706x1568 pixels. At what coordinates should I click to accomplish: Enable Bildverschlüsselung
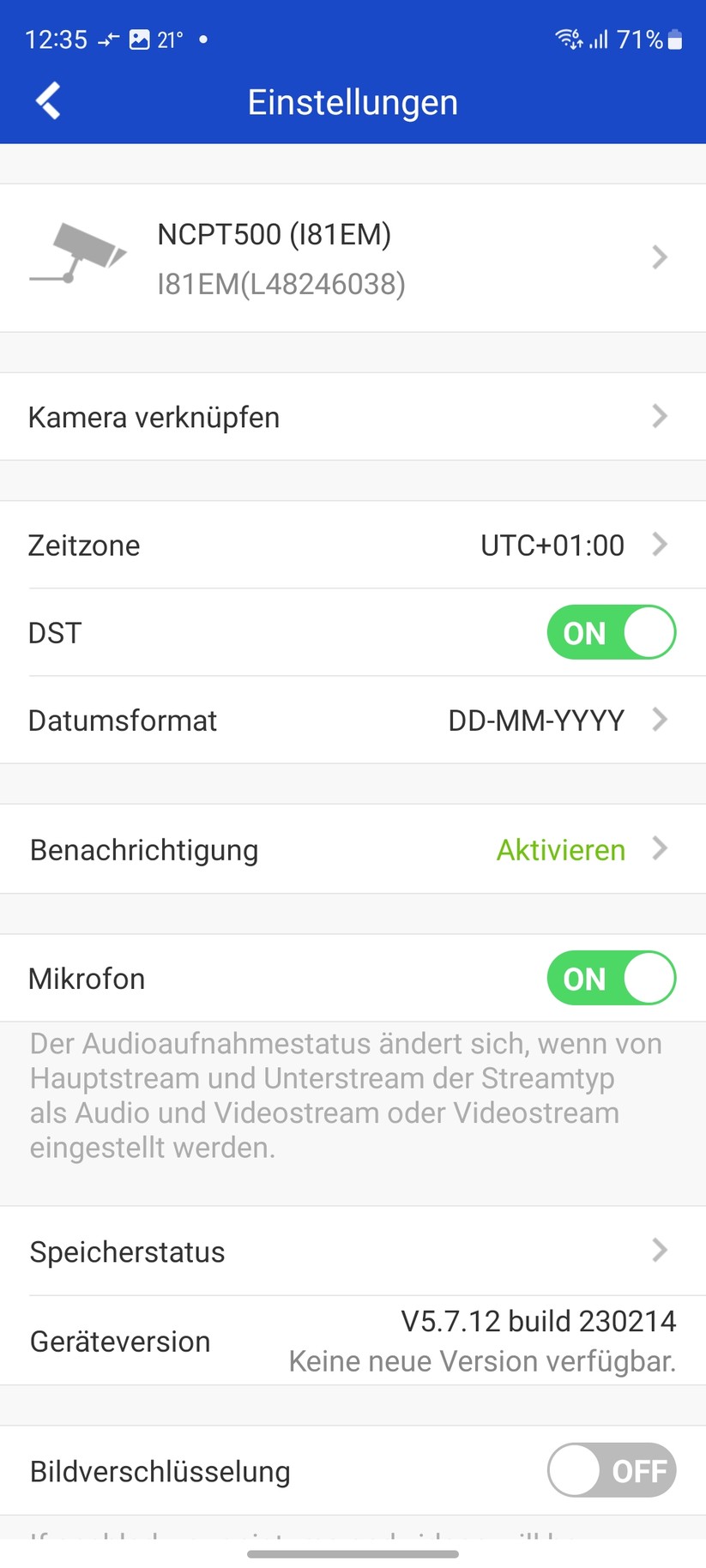pos(611,1470)
